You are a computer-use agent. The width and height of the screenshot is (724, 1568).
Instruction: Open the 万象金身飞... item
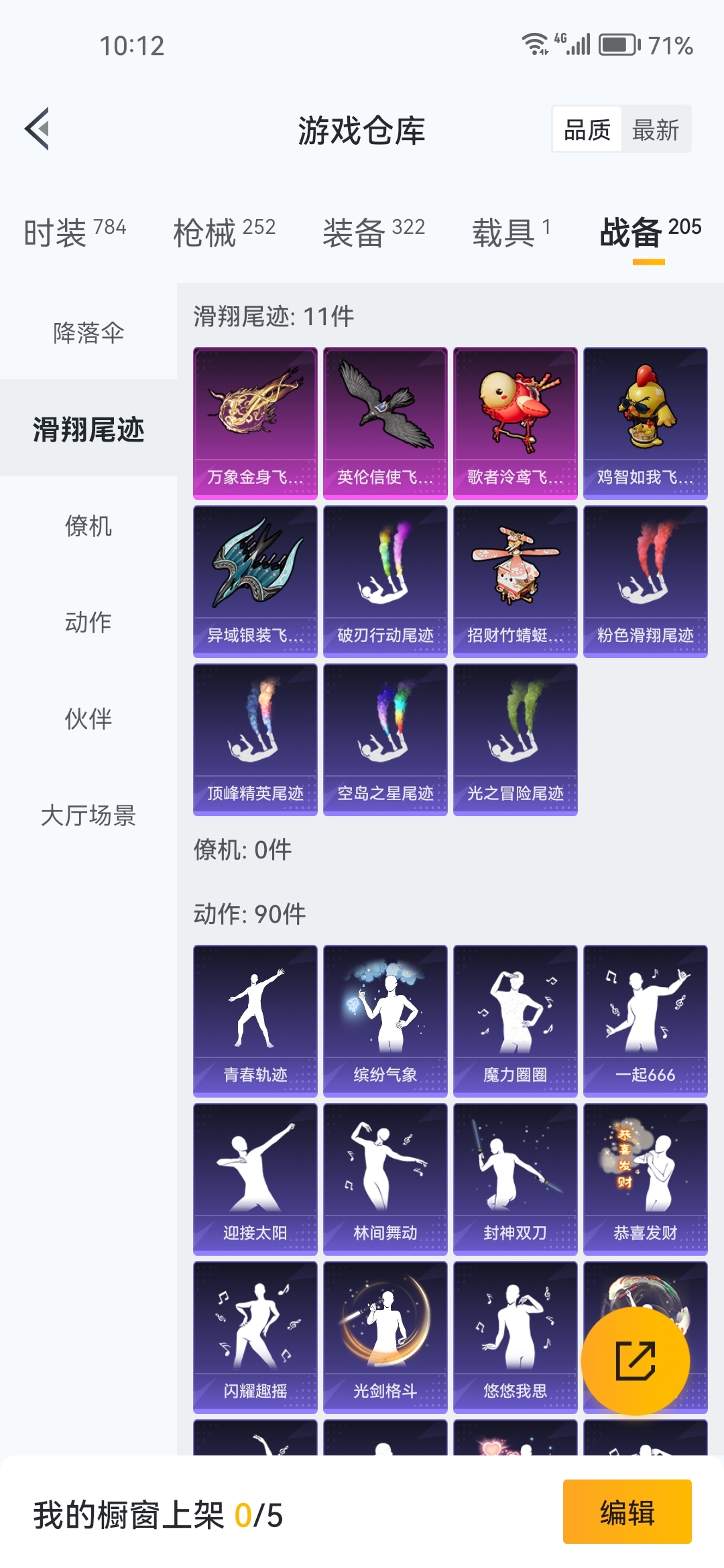tap(255, 423)
